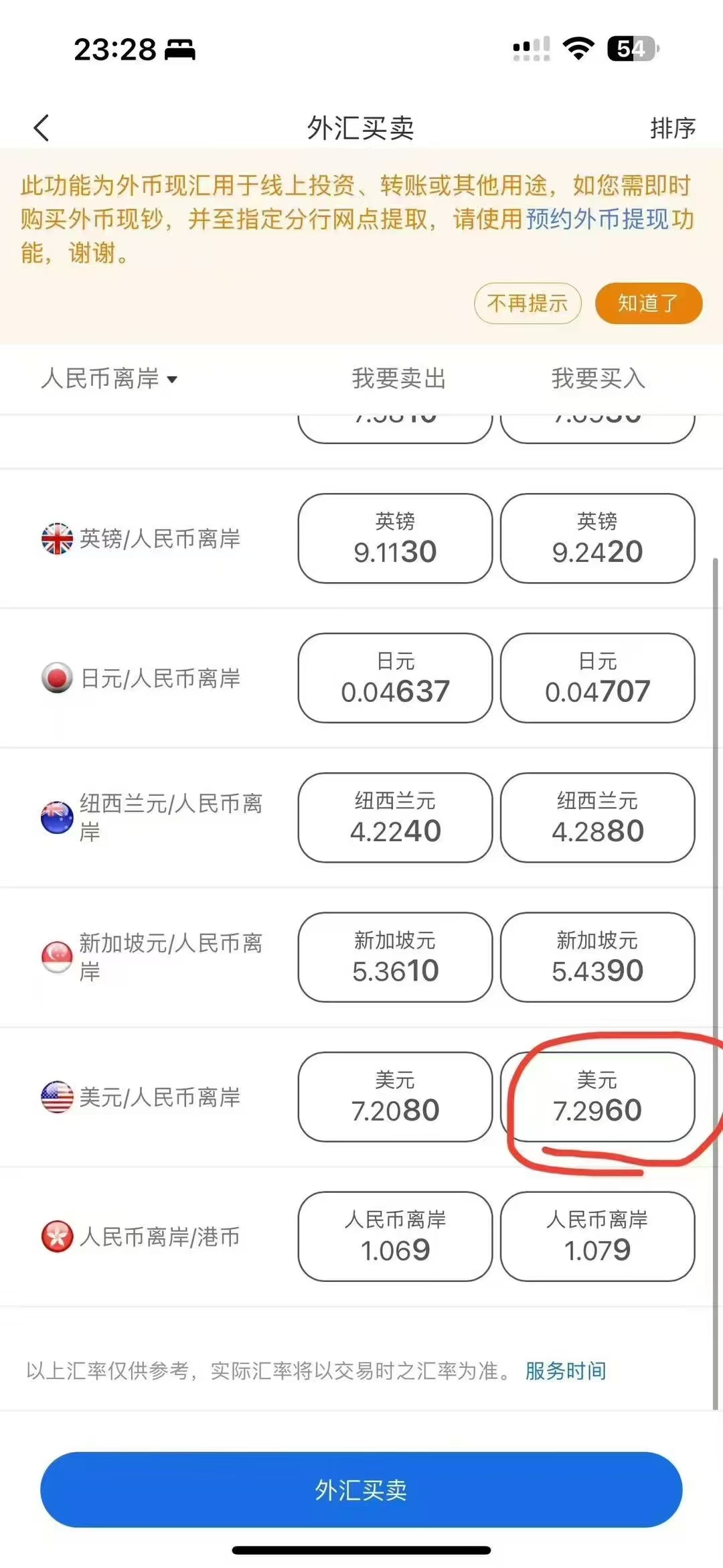Viewport: 723px width, 1568px height.
Task: Select the 我要卖出 column header
Action: tap(400, 378)
